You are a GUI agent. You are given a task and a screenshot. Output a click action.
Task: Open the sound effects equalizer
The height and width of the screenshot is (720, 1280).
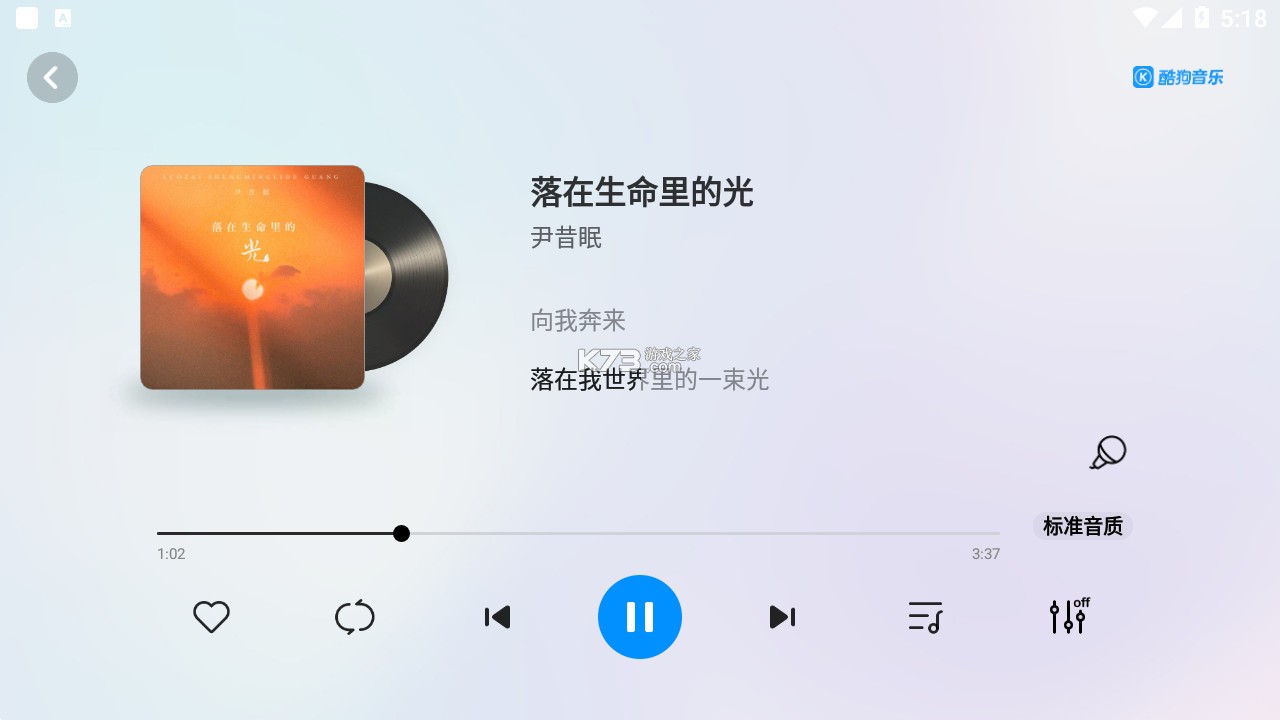click(1068, 616)
